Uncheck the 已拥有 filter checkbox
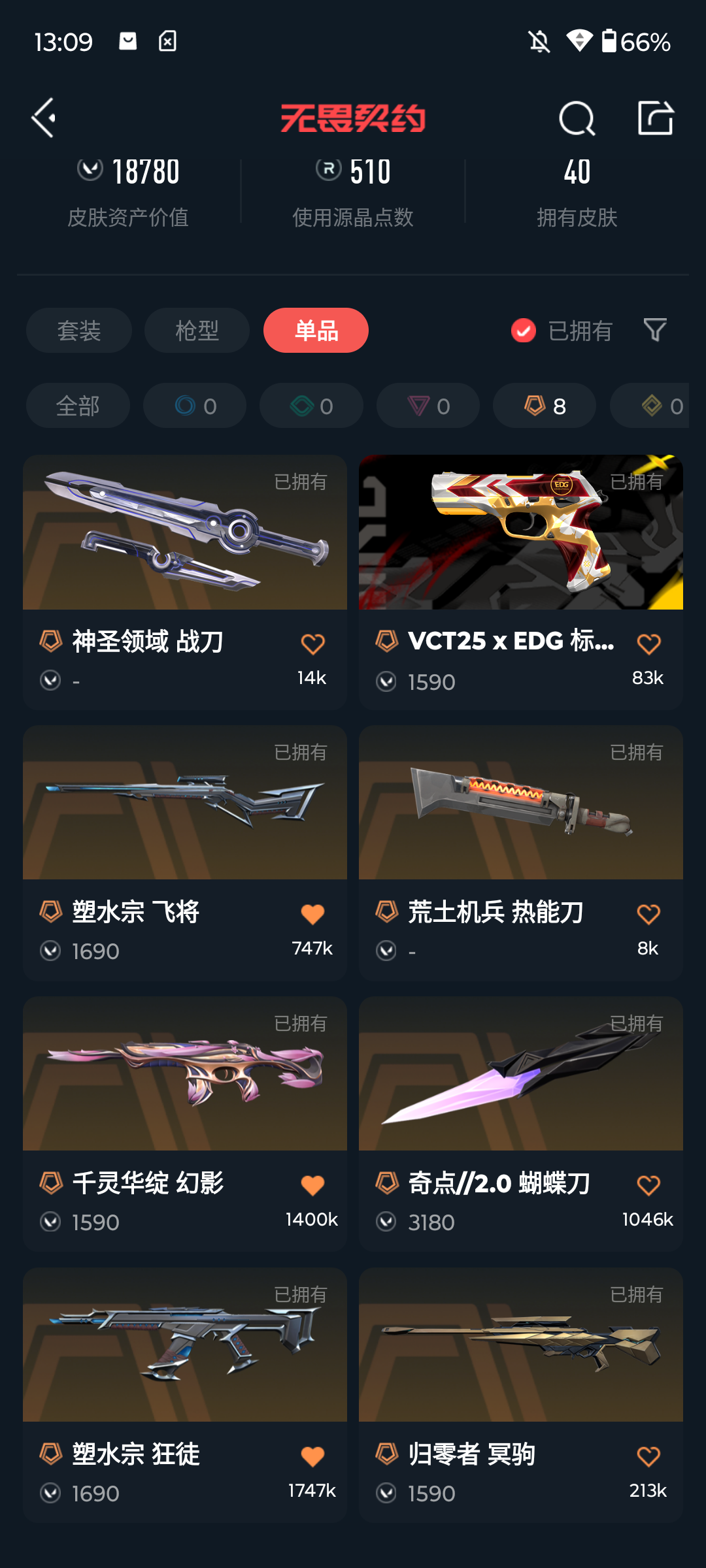 (524, 331)
